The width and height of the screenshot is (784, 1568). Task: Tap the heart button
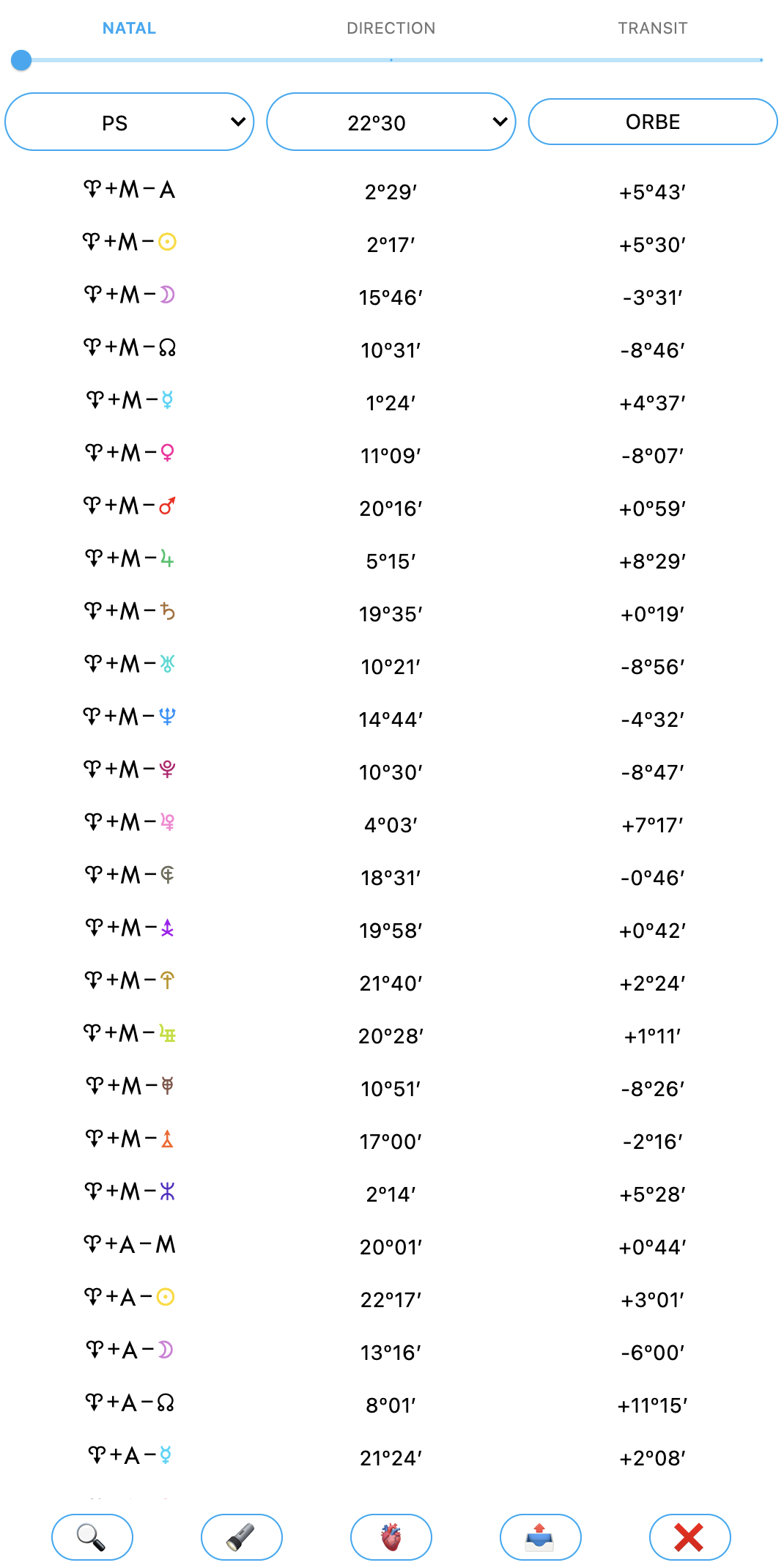391,1536
